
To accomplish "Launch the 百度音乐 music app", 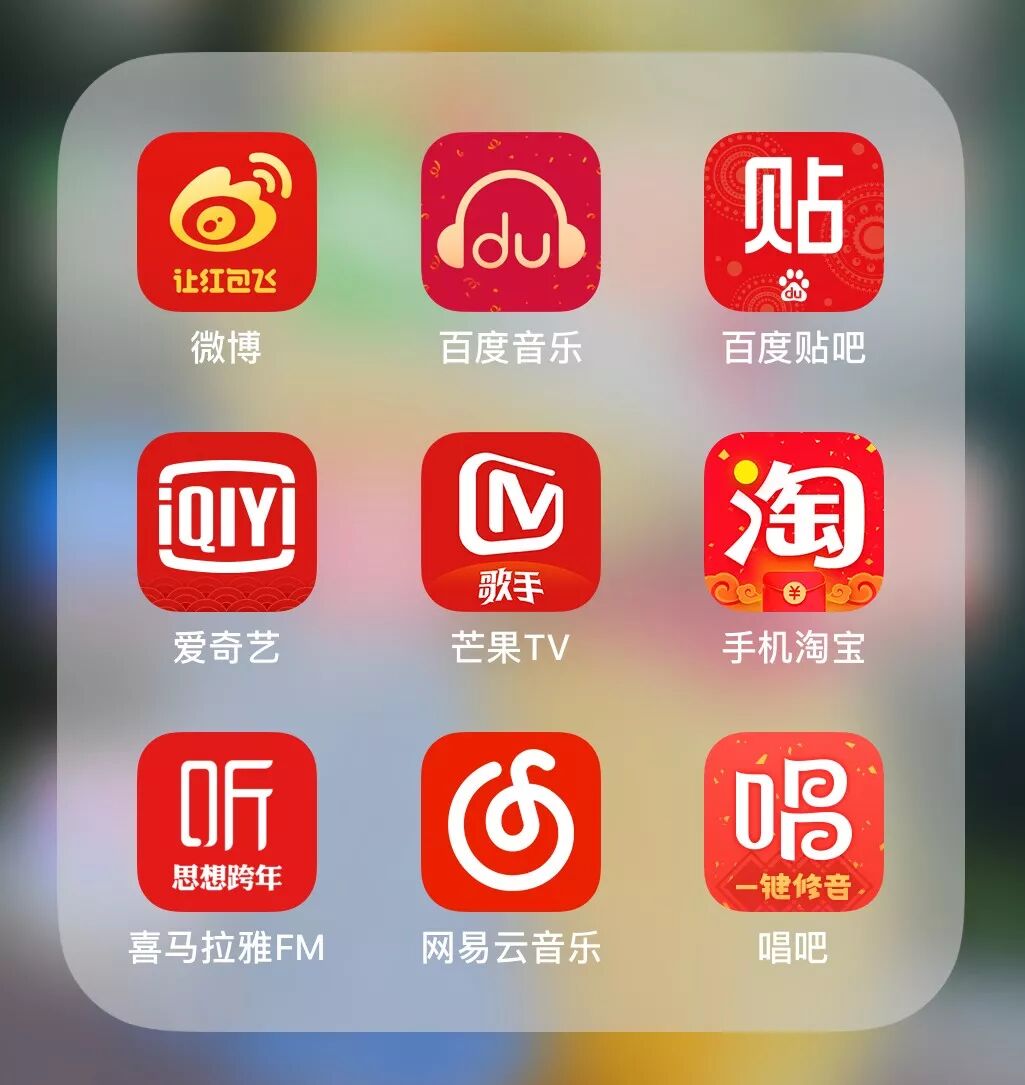I will coord(510,222).
